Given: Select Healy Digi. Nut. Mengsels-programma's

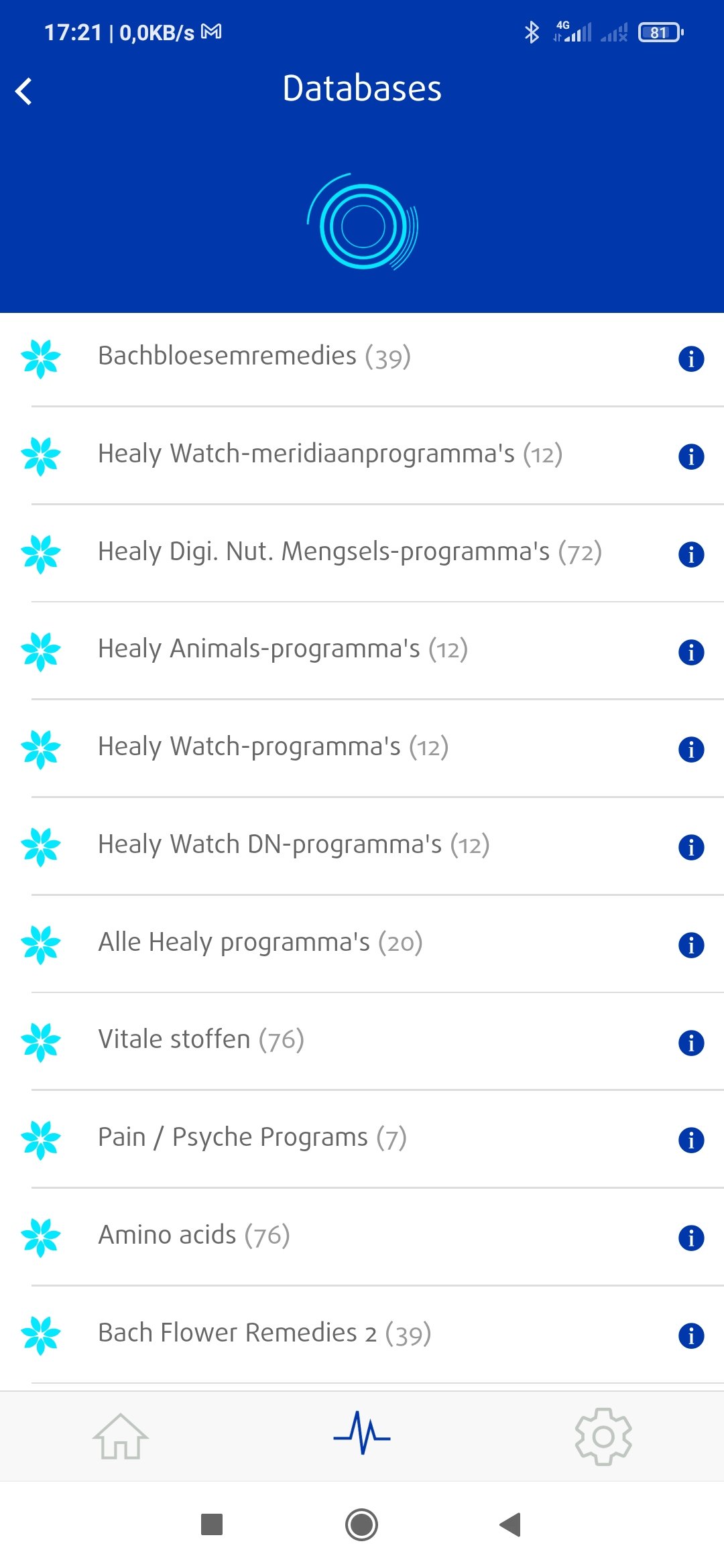Looking at the screenshot, I should [349, 552].
